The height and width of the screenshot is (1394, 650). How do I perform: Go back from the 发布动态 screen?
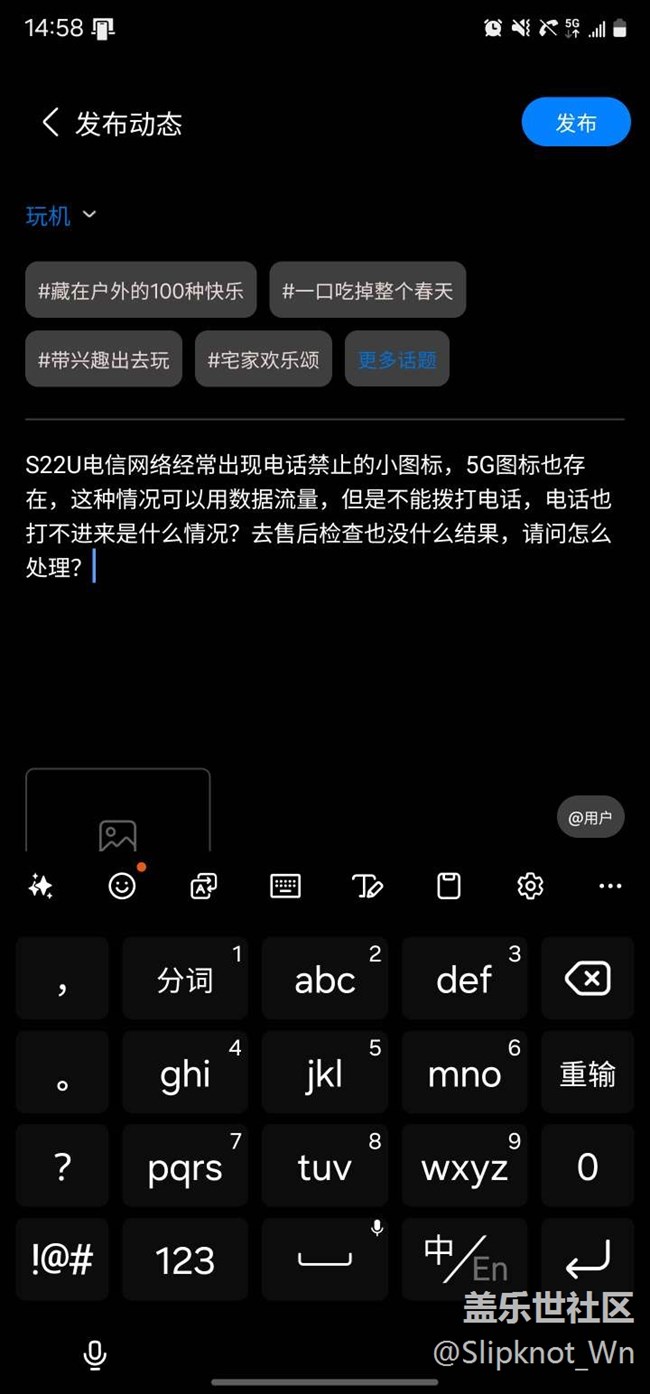tap(50, 123)
